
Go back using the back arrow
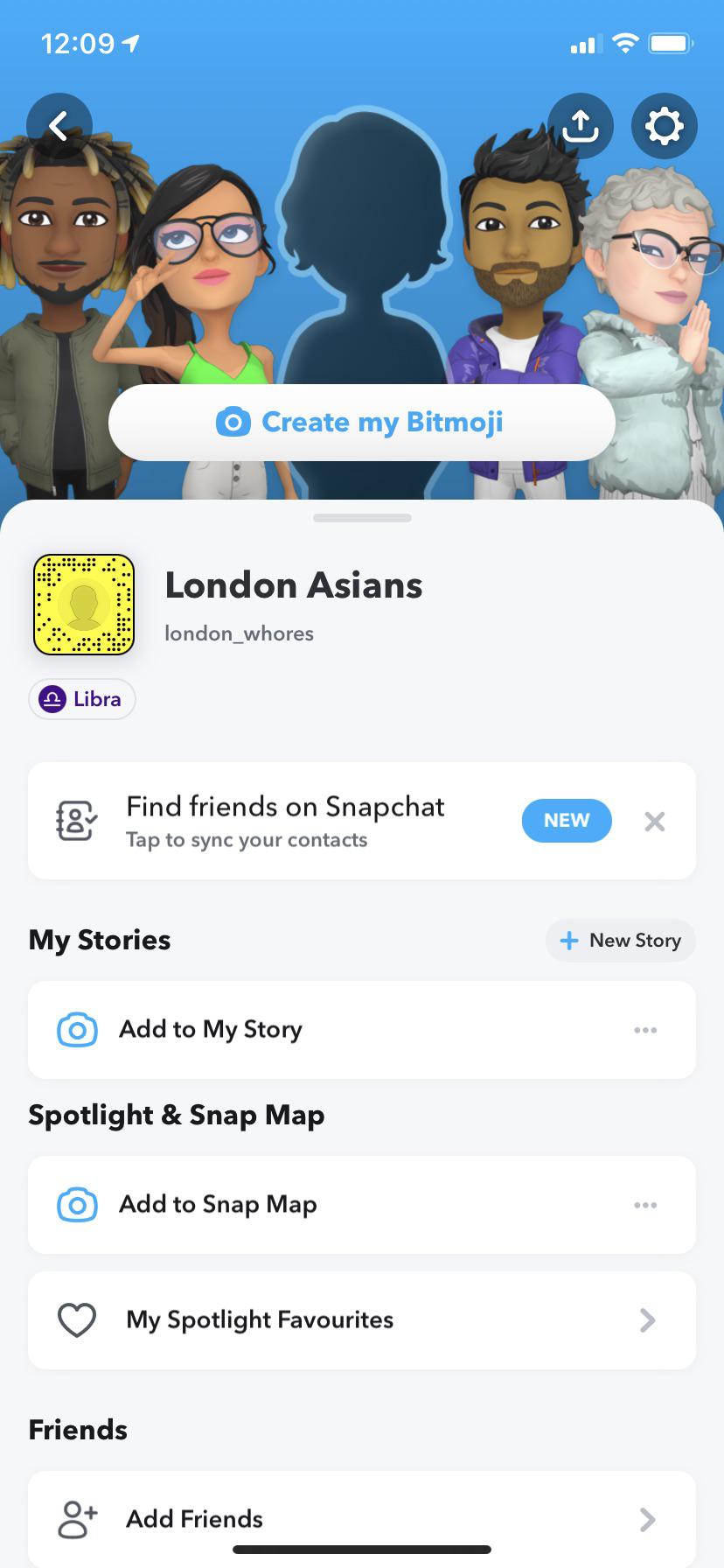(59, 125)
